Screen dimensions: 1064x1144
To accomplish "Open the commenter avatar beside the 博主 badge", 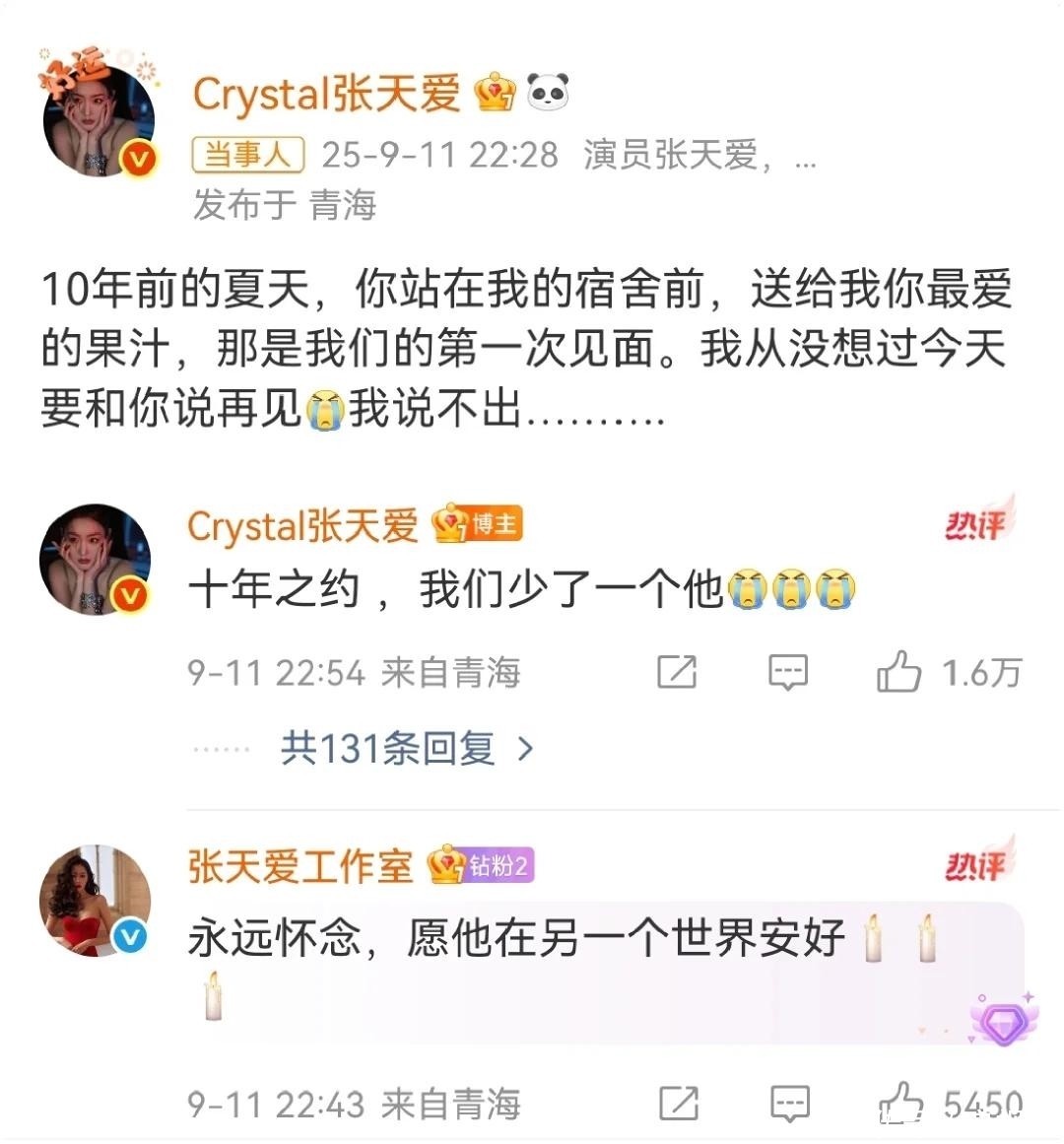I will pos(95,560).
